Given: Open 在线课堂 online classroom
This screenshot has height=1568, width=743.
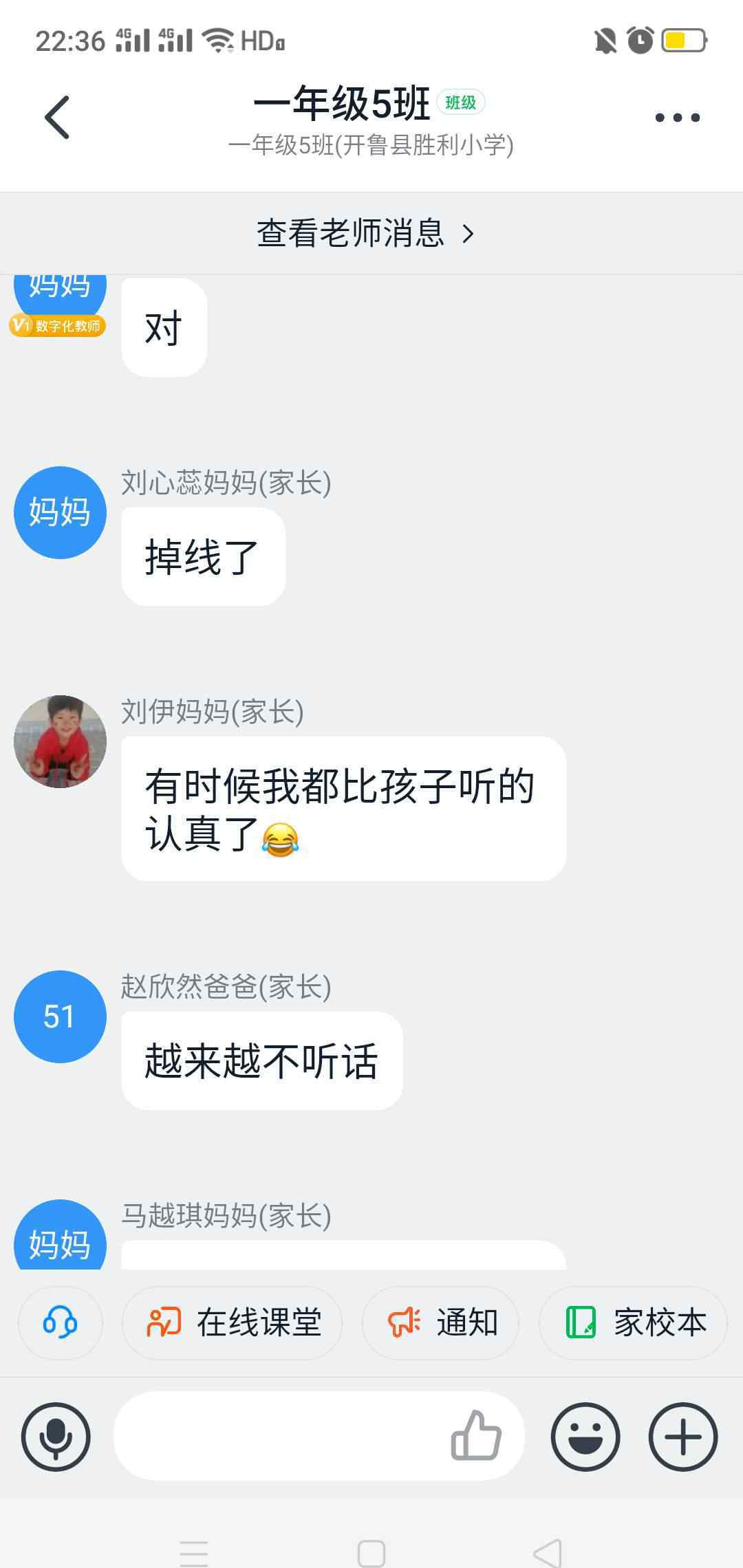Looking at the screenshot, I should point(233,1322).
